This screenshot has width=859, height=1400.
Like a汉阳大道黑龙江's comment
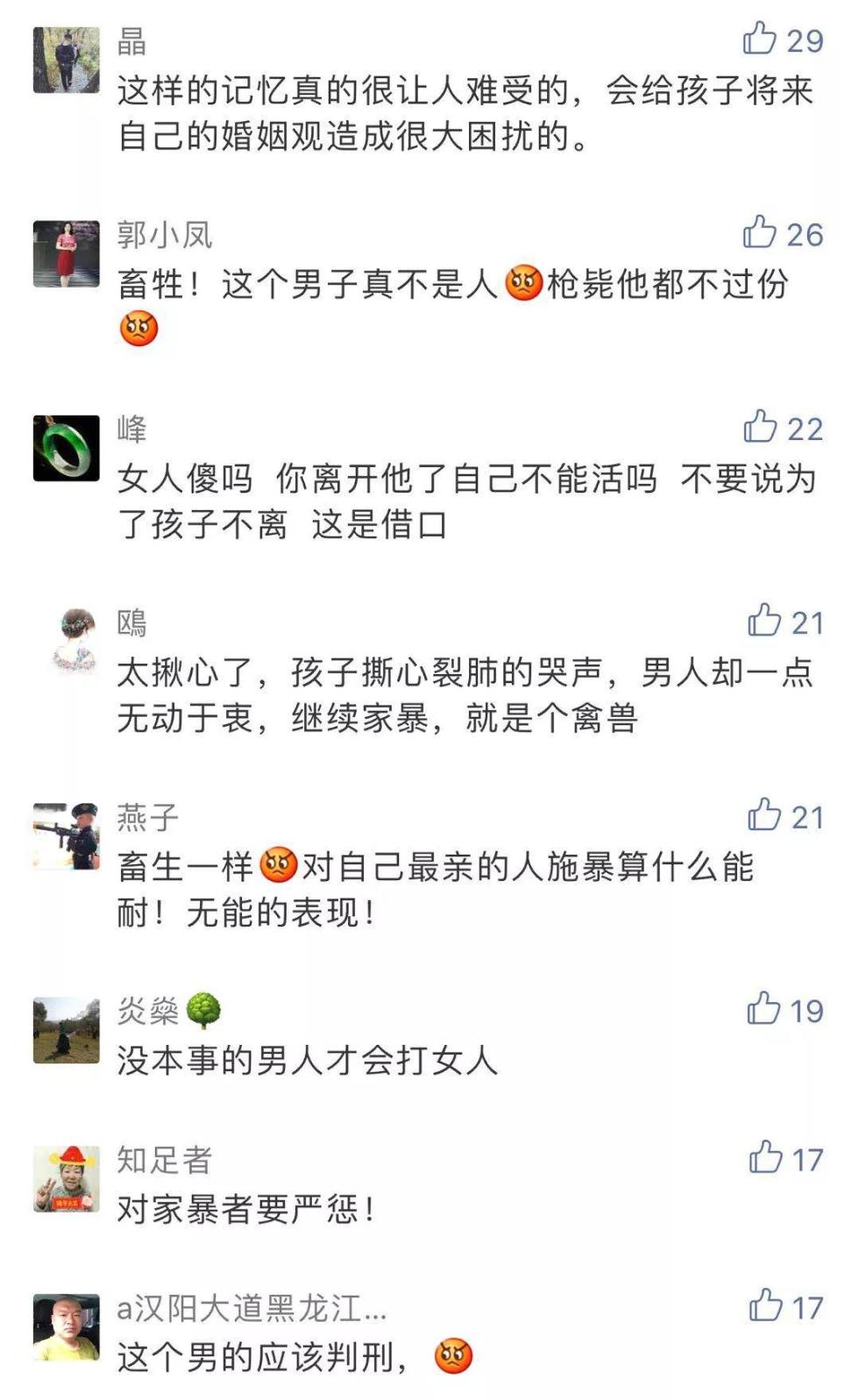pos(765,1306)
